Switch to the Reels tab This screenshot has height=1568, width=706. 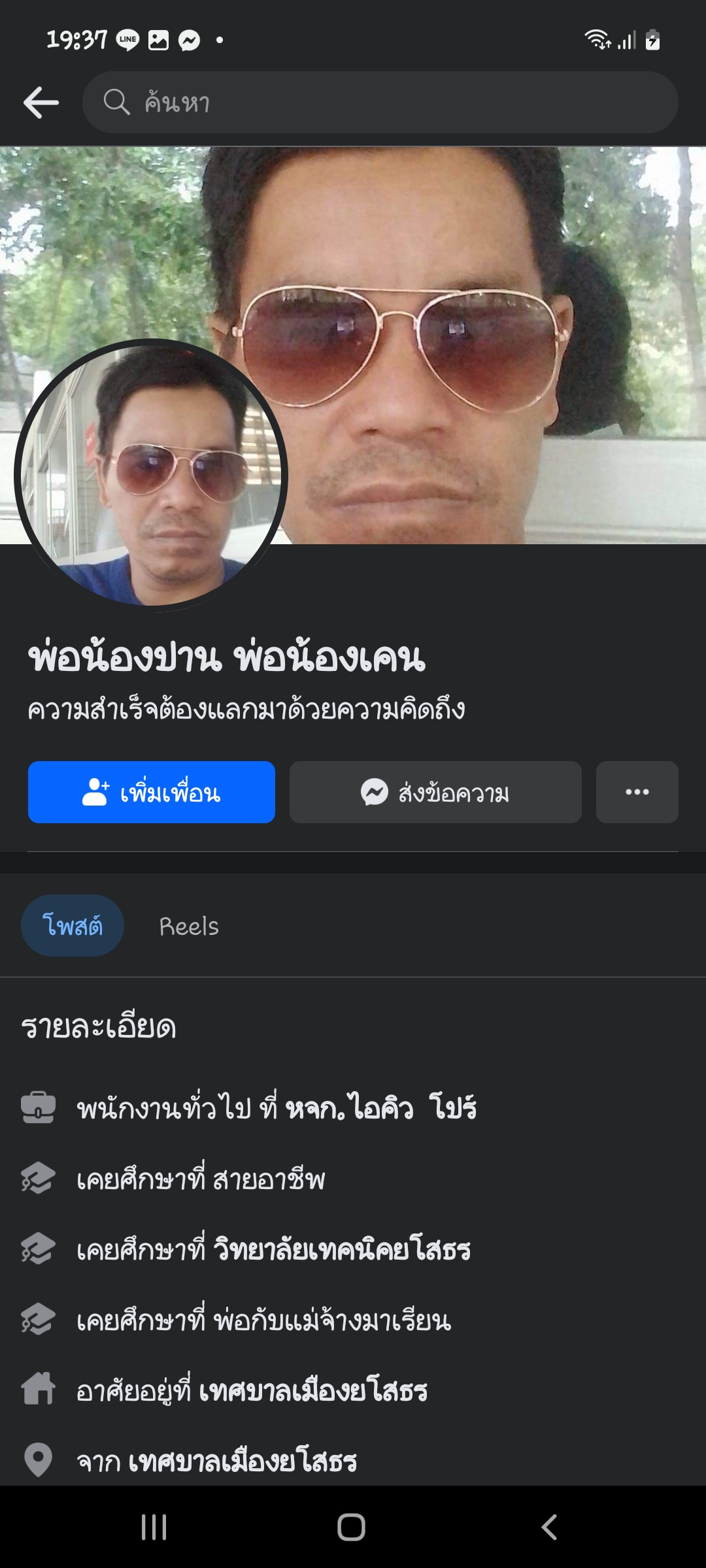tap(189, 926)
